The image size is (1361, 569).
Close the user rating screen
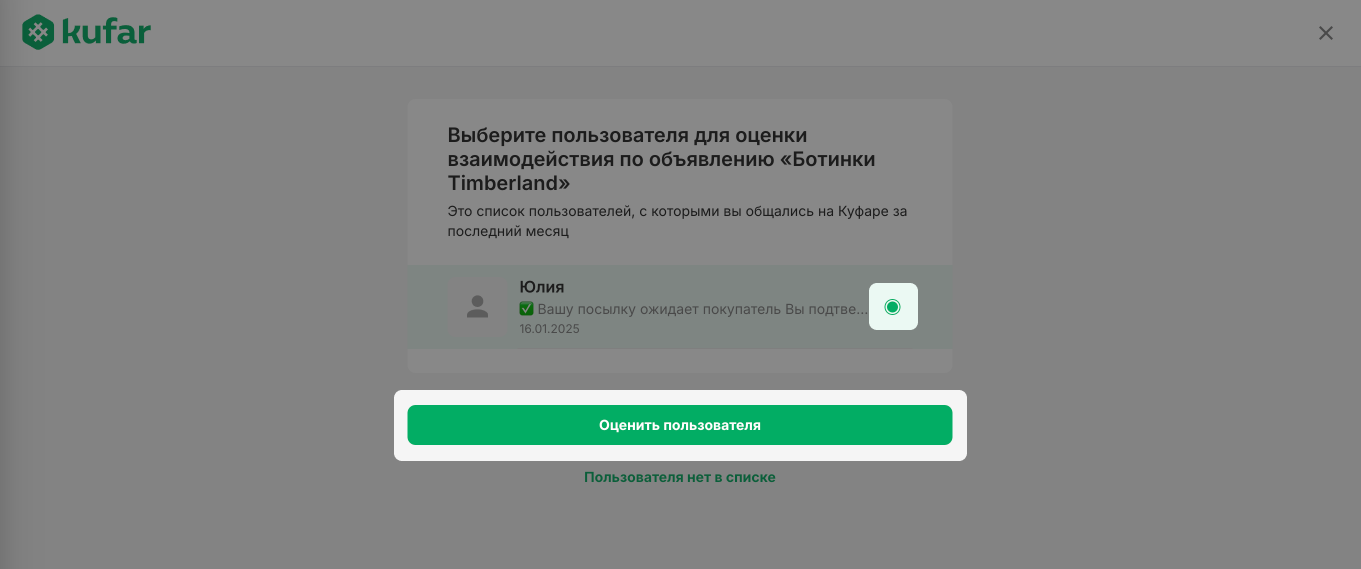[x=1325, y=33]
